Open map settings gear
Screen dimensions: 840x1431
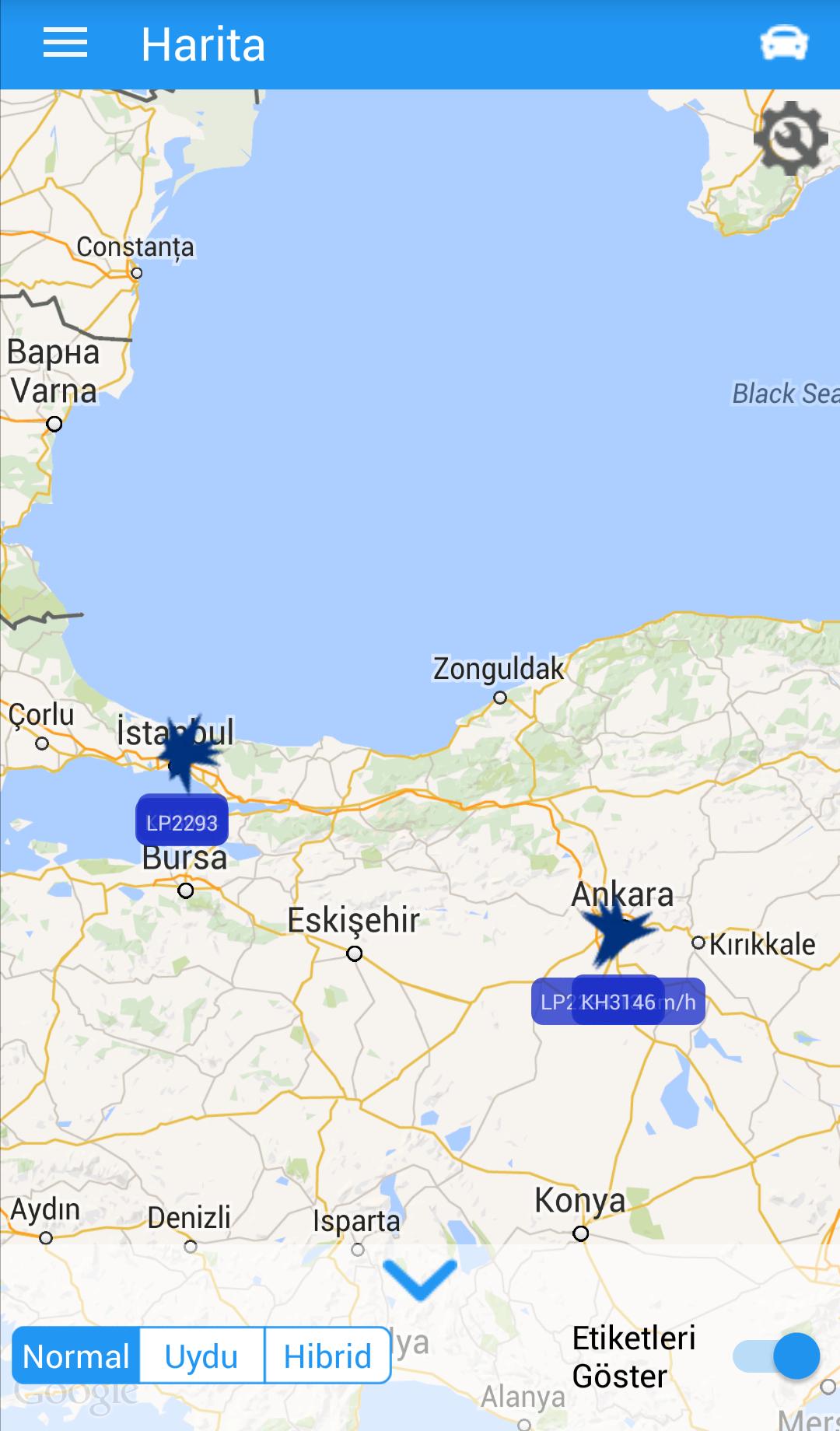789,138
